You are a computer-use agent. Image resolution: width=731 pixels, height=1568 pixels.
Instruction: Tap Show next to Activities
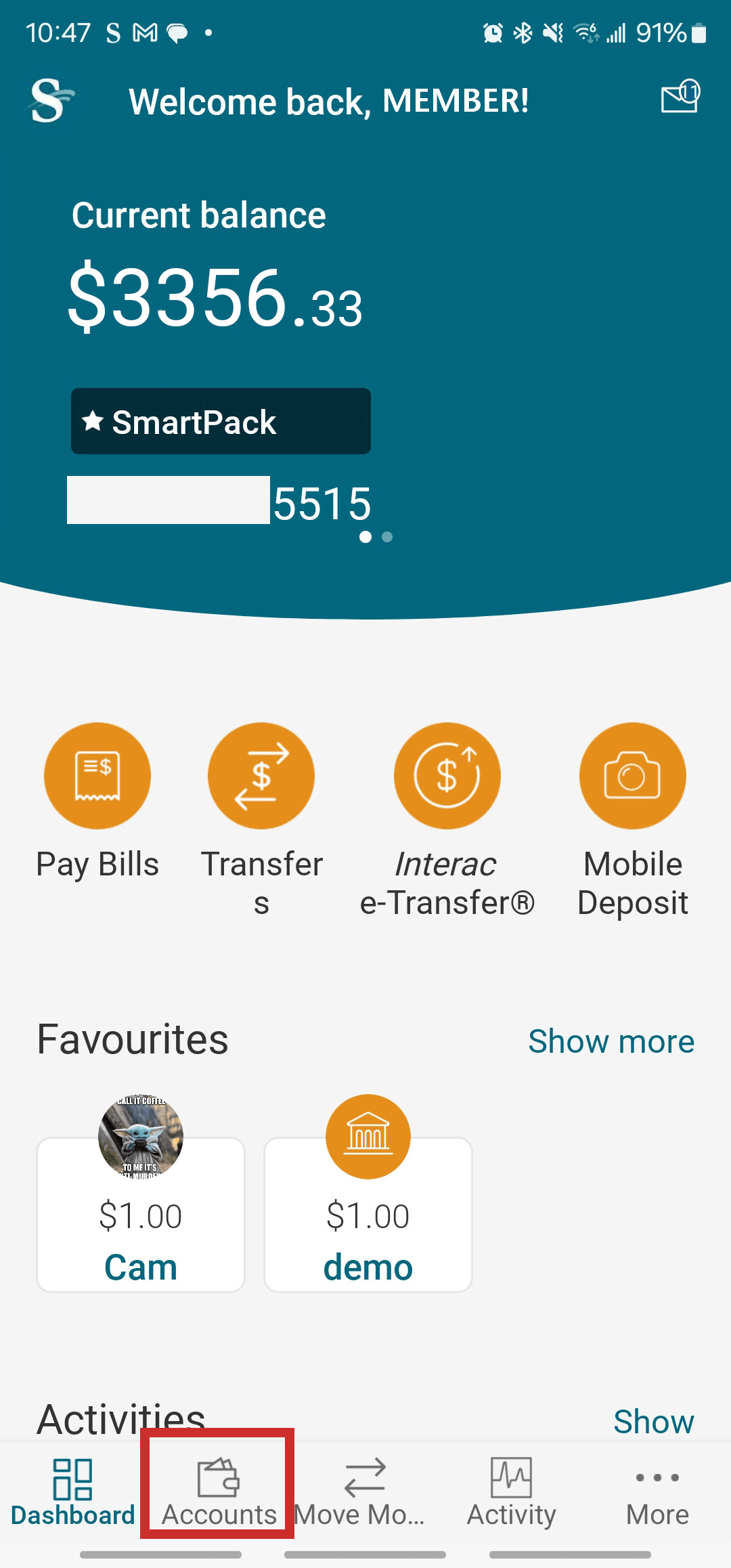pyautogui.click(x=652, y=1420)
